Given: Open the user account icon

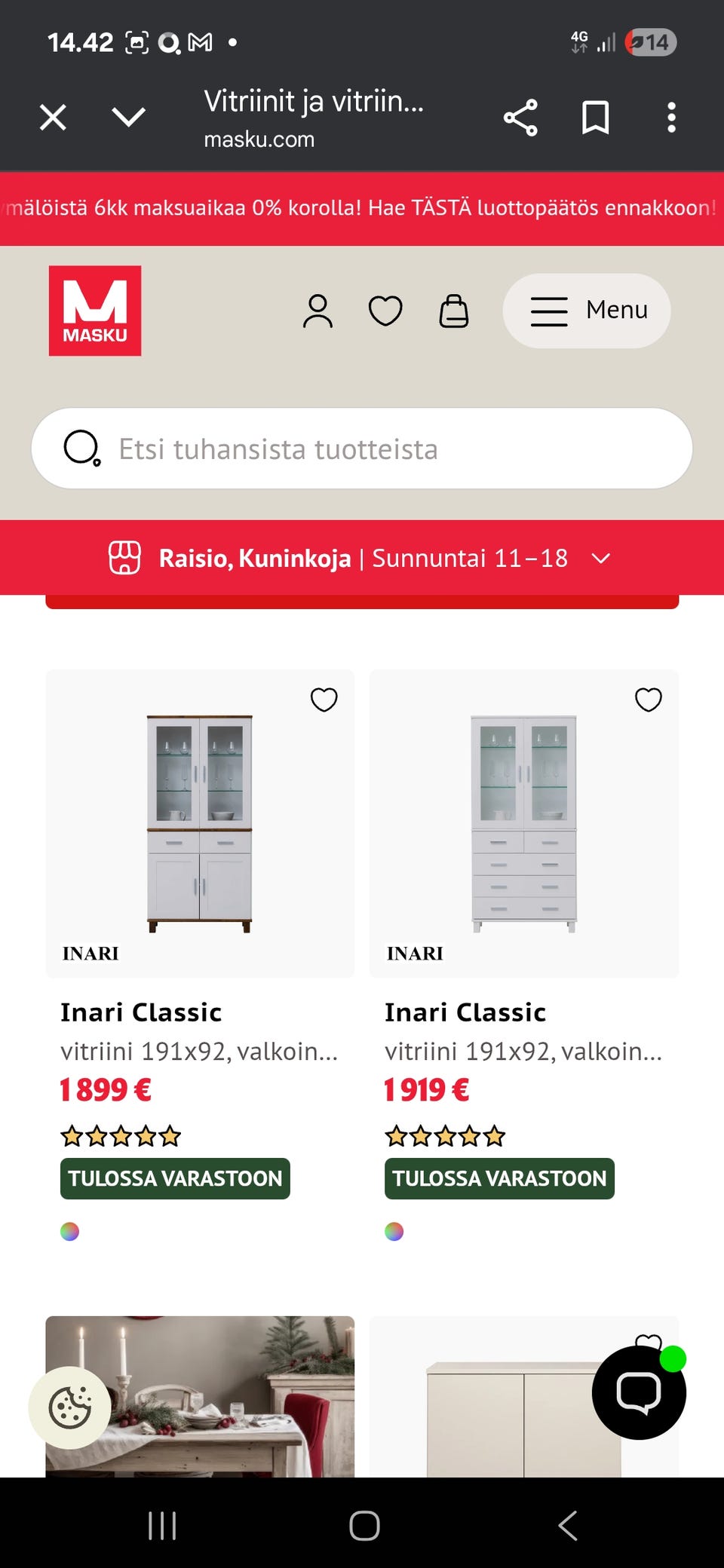Looking at the screenshot, I should [318, 310].
